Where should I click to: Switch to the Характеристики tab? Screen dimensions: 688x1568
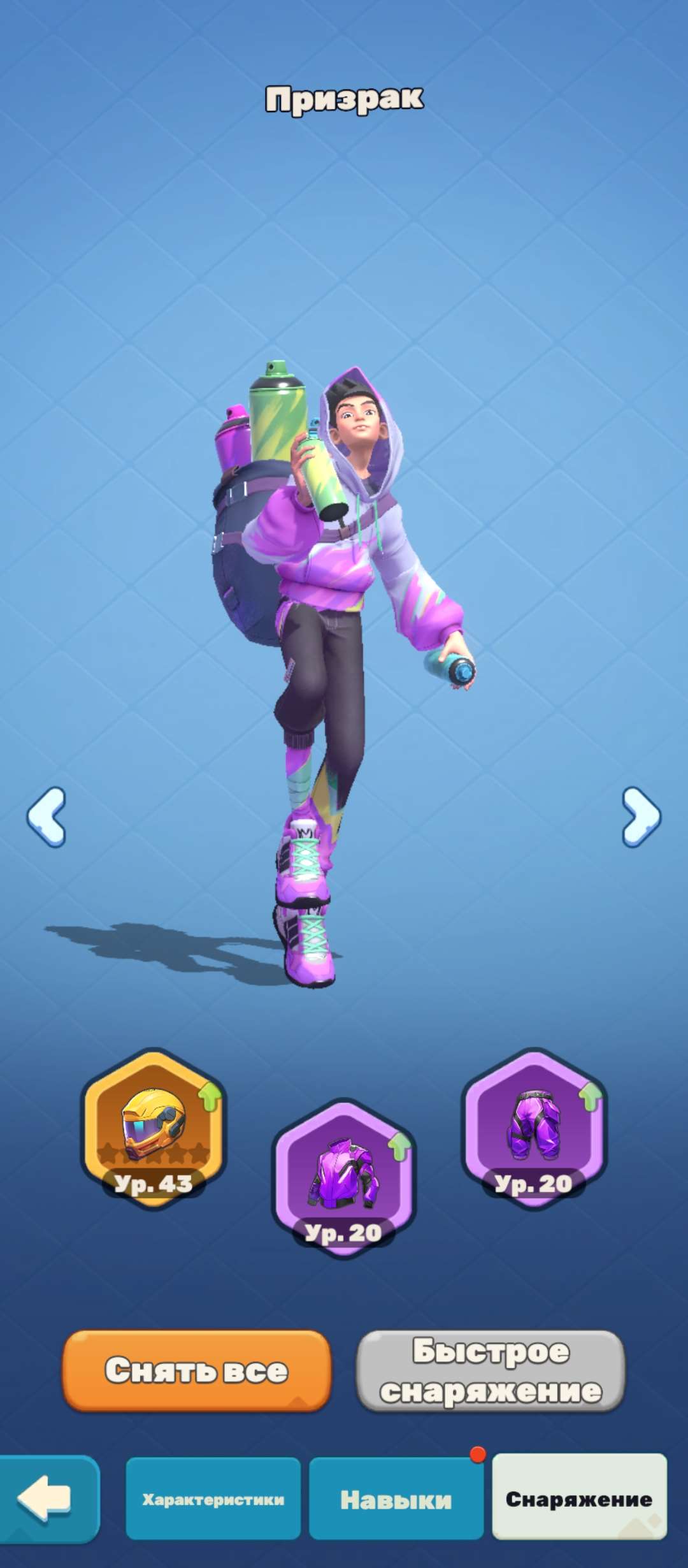(213, 1499)
